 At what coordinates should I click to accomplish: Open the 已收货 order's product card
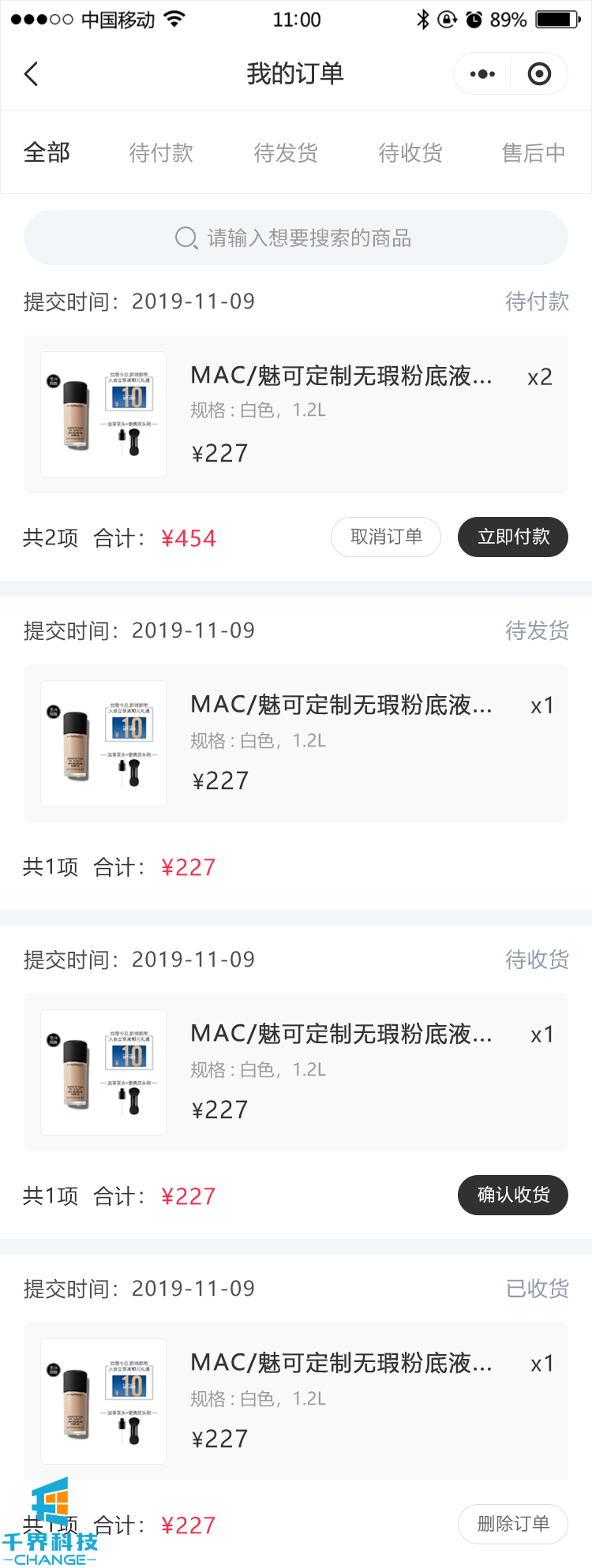point(296,1401)
